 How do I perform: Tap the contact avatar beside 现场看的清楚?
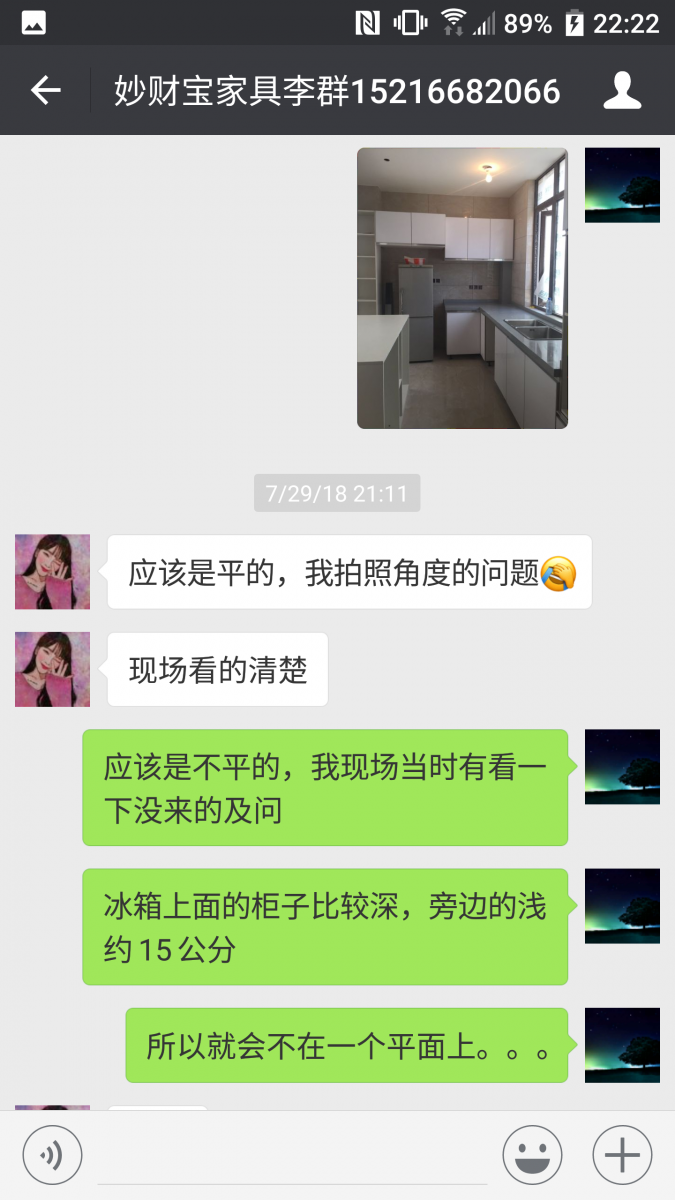coord(52,669)
